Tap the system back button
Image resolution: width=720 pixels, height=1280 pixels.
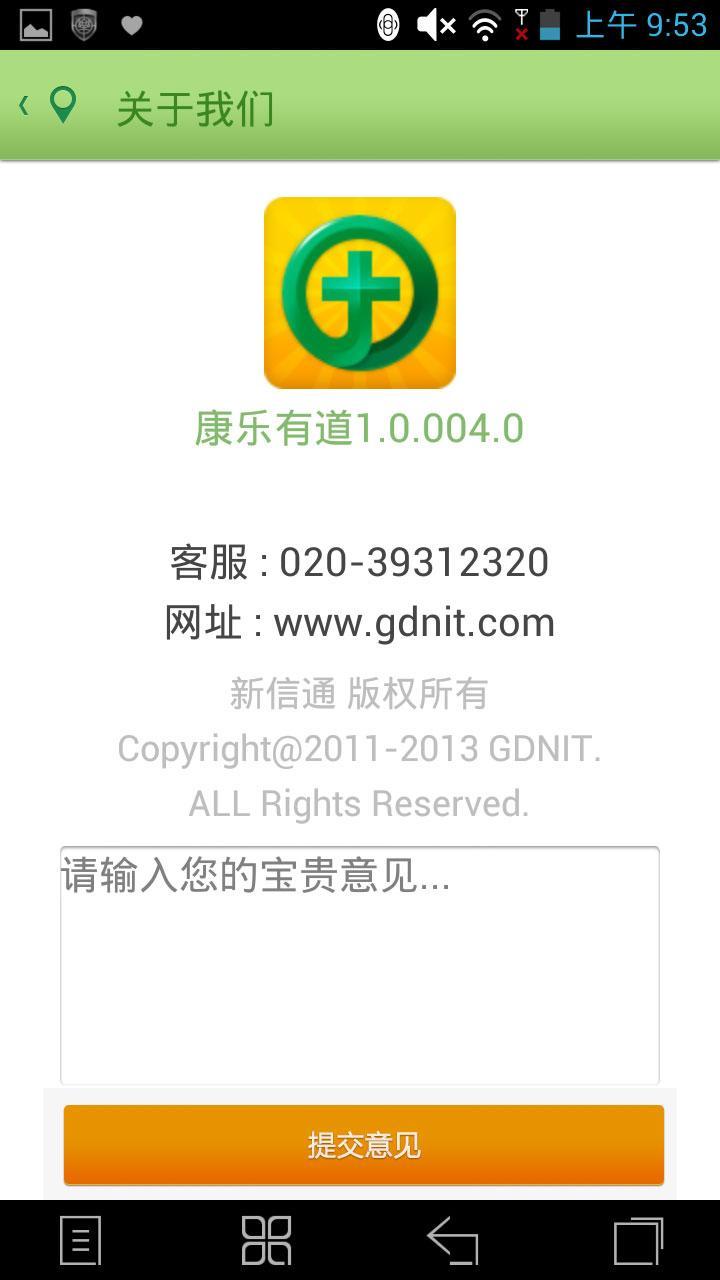click(x=453, y=1241)
